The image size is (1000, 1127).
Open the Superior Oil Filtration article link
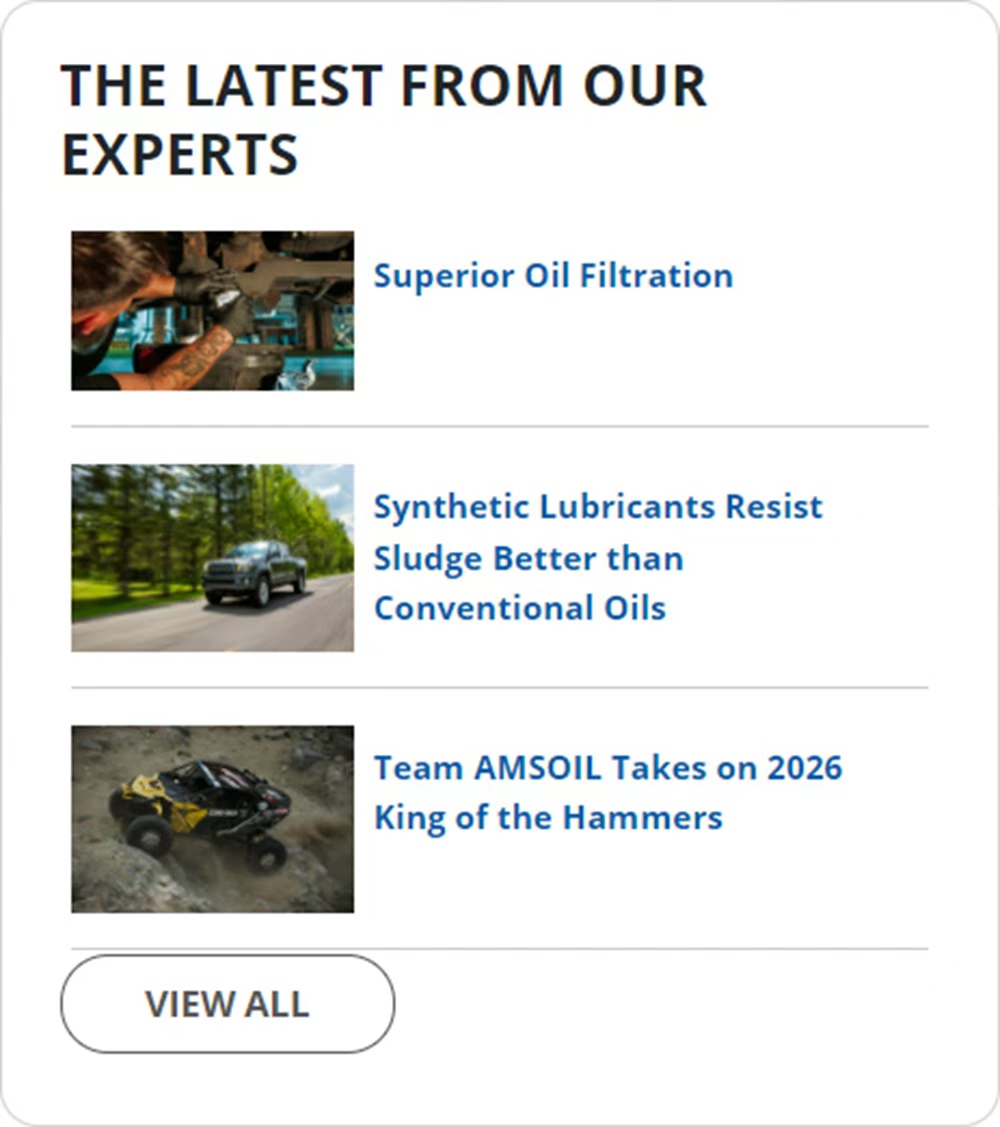(553, 275)
